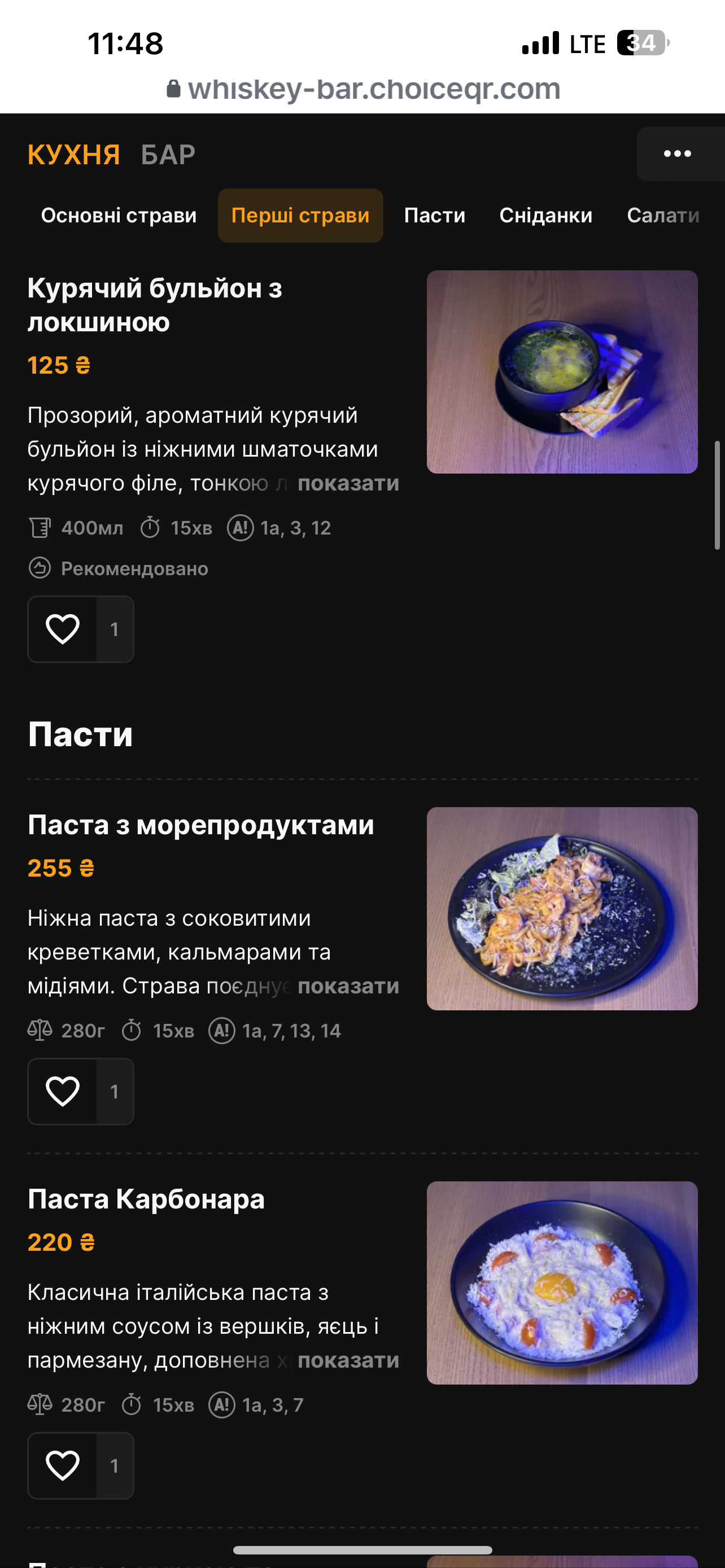The height and width of the screenshot is (1568, 725).
Task: Jump to Основні страви category
Action: tap(119, 216)
